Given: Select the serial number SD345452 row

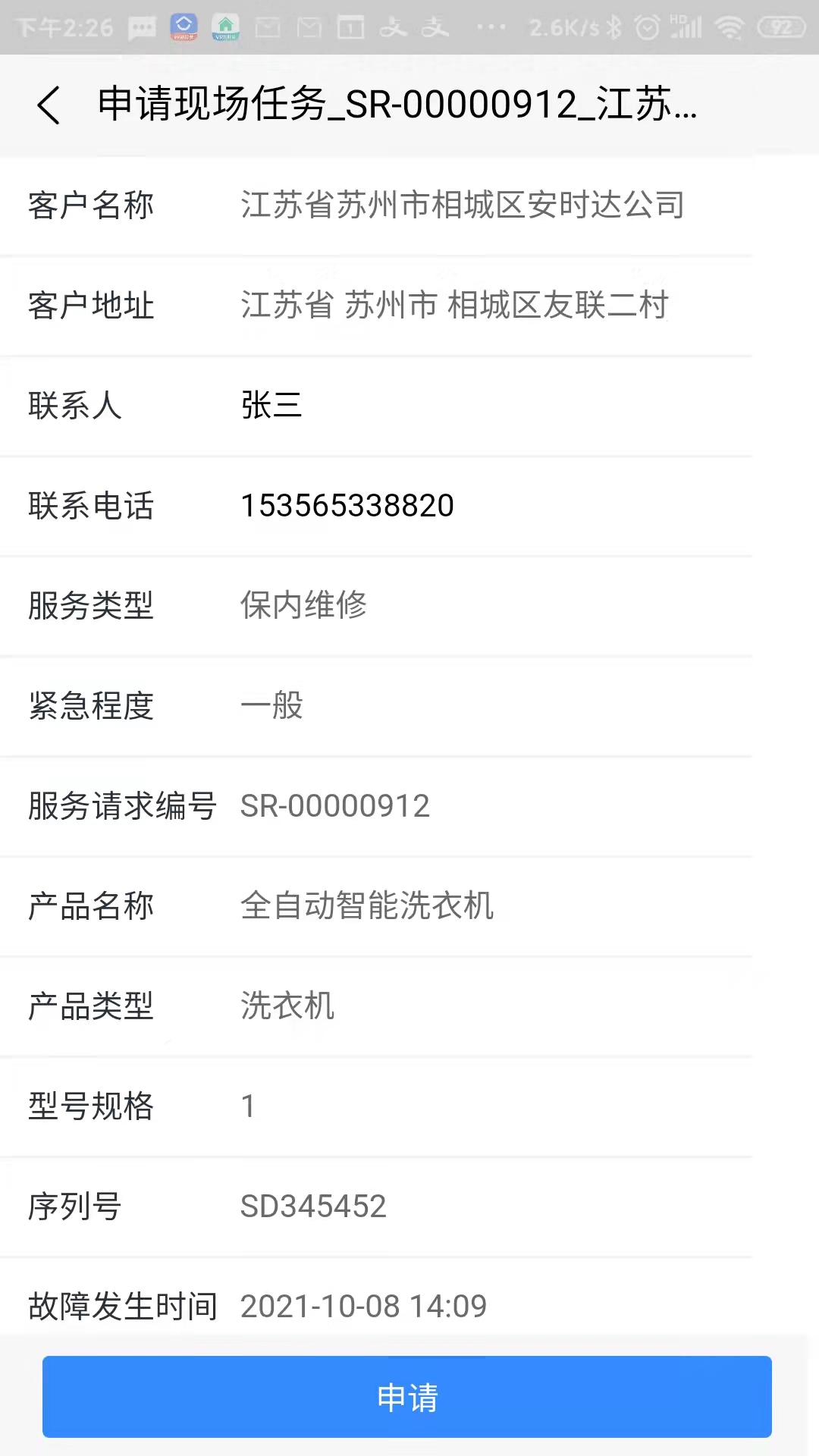Looking at the screenshot, I should click(x=313, y=1206).
